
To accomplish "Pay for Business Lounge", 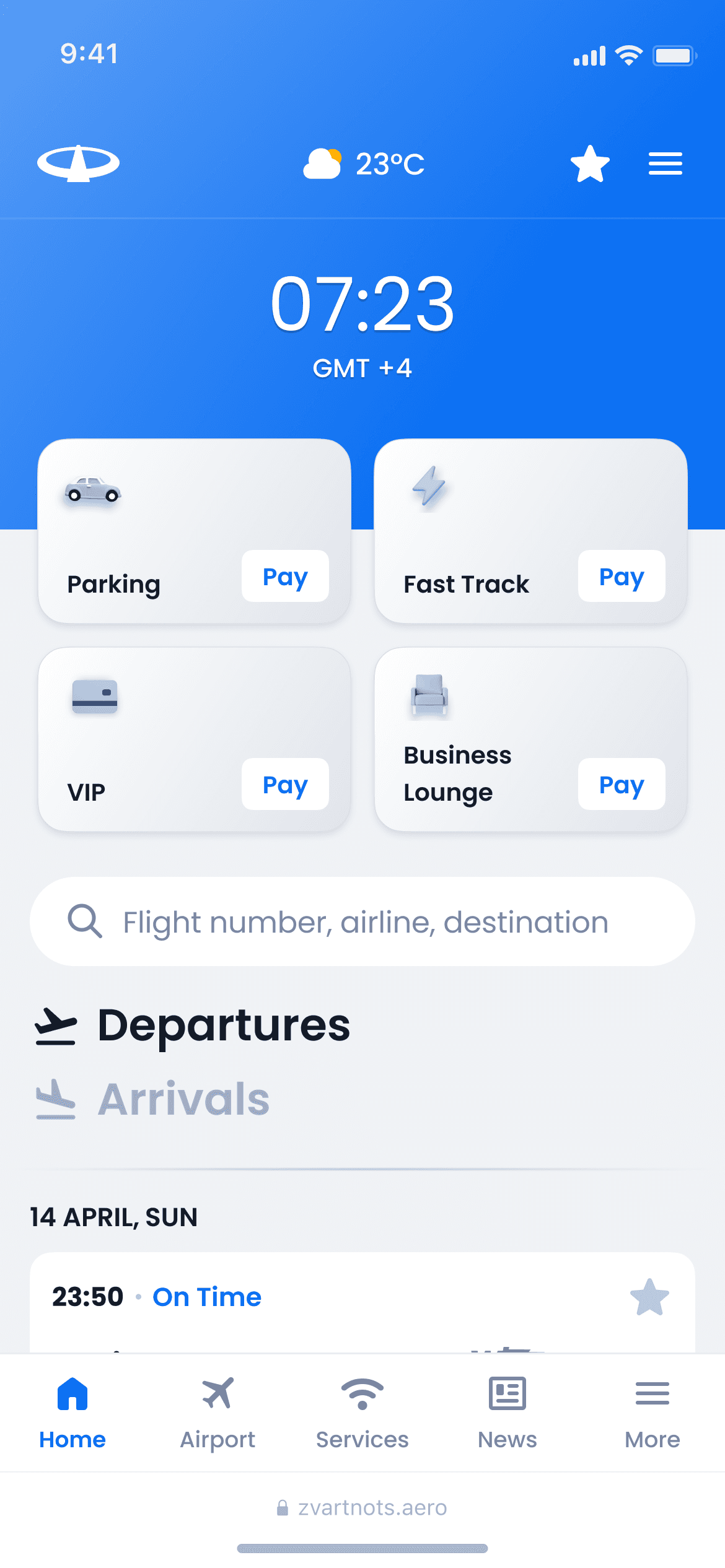I will tap(622, 784).
